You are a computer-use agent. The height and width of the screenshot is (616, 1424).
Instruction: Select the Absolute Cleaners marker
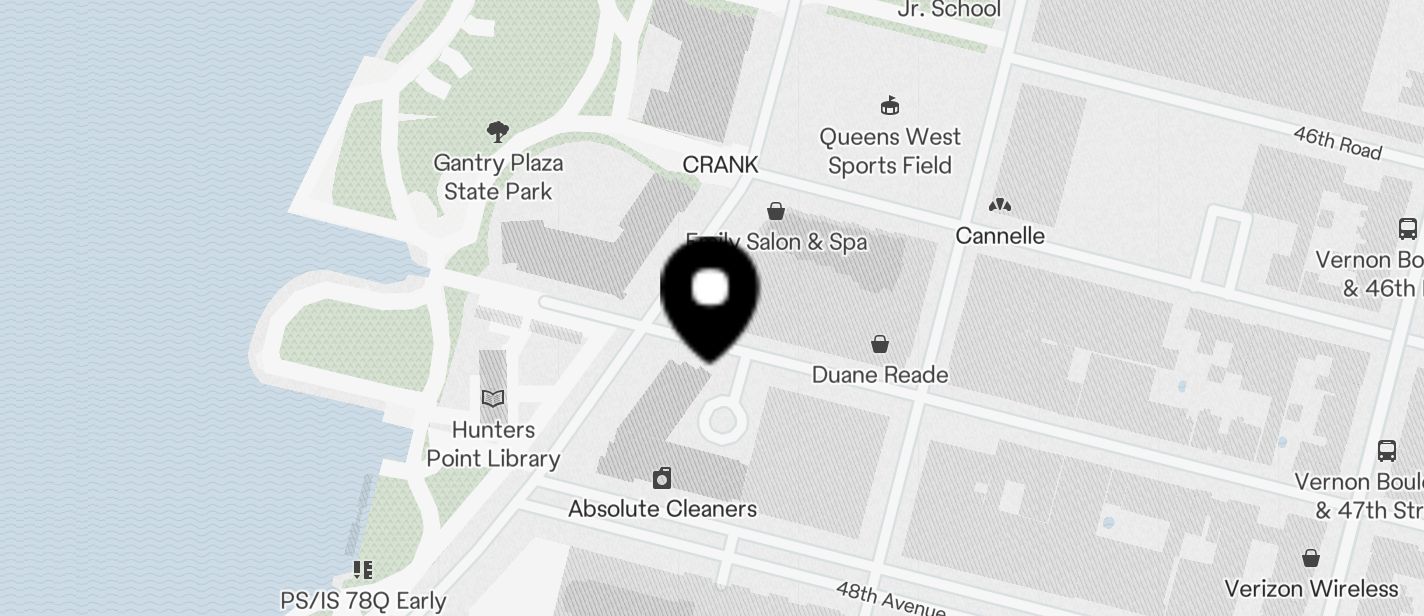pyautogui.click(x=661, y=478)
